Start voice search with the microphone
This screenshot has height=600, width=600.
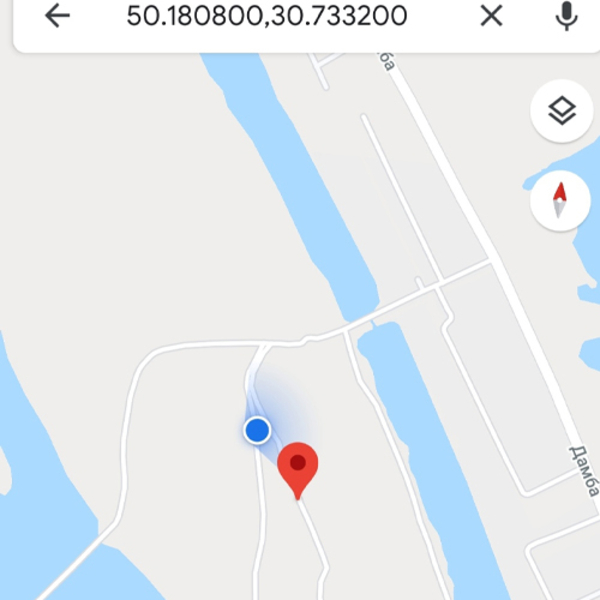[566, 16]
